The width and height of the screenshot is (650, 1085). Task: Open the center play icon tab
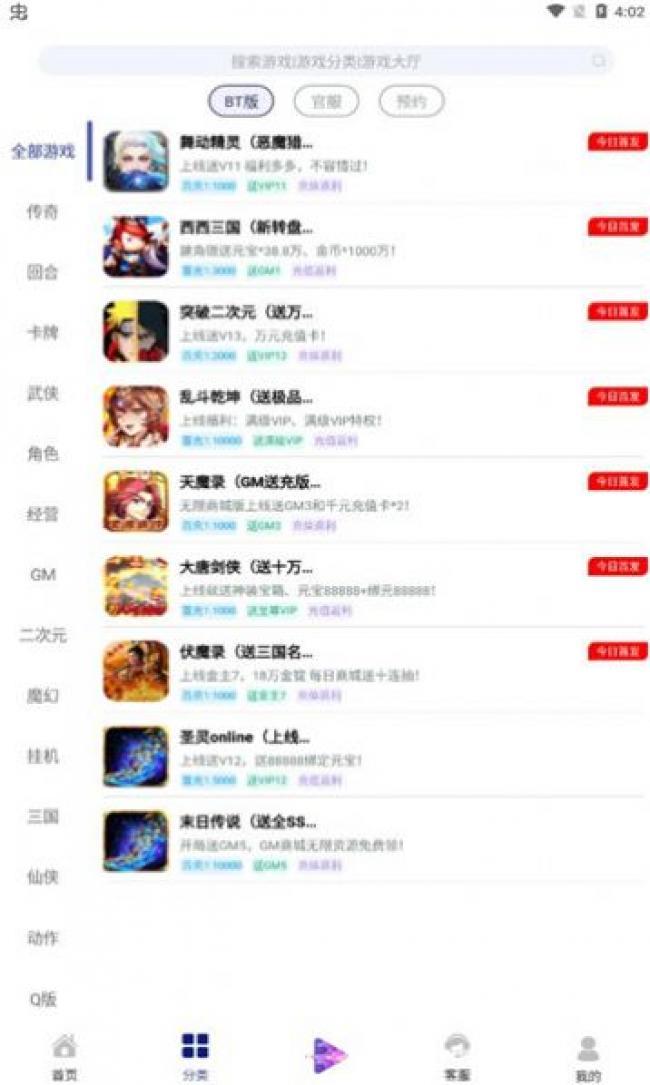[326, 1055]
